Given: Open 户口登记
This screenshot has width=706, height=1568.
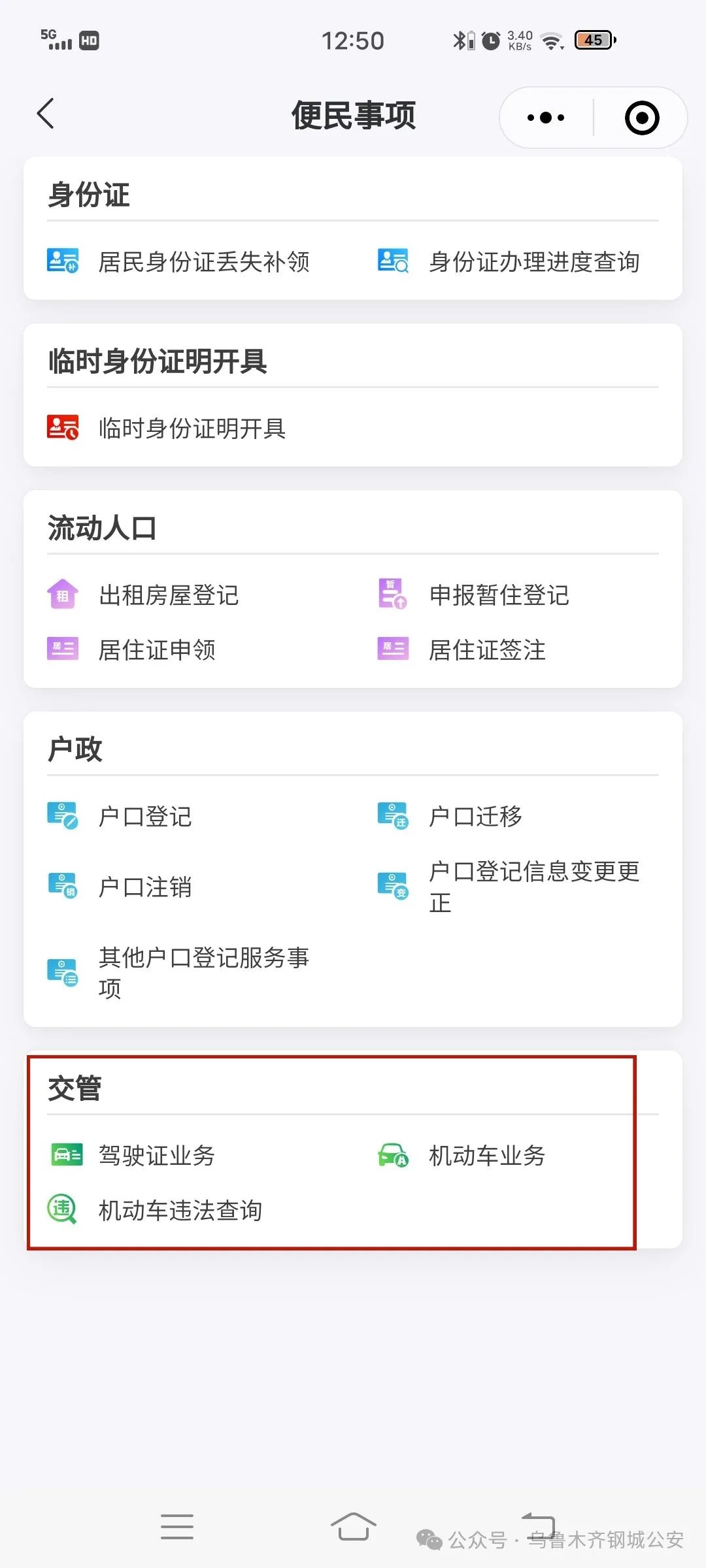Looking at the screenshot, I should click(x=144, y=817).
